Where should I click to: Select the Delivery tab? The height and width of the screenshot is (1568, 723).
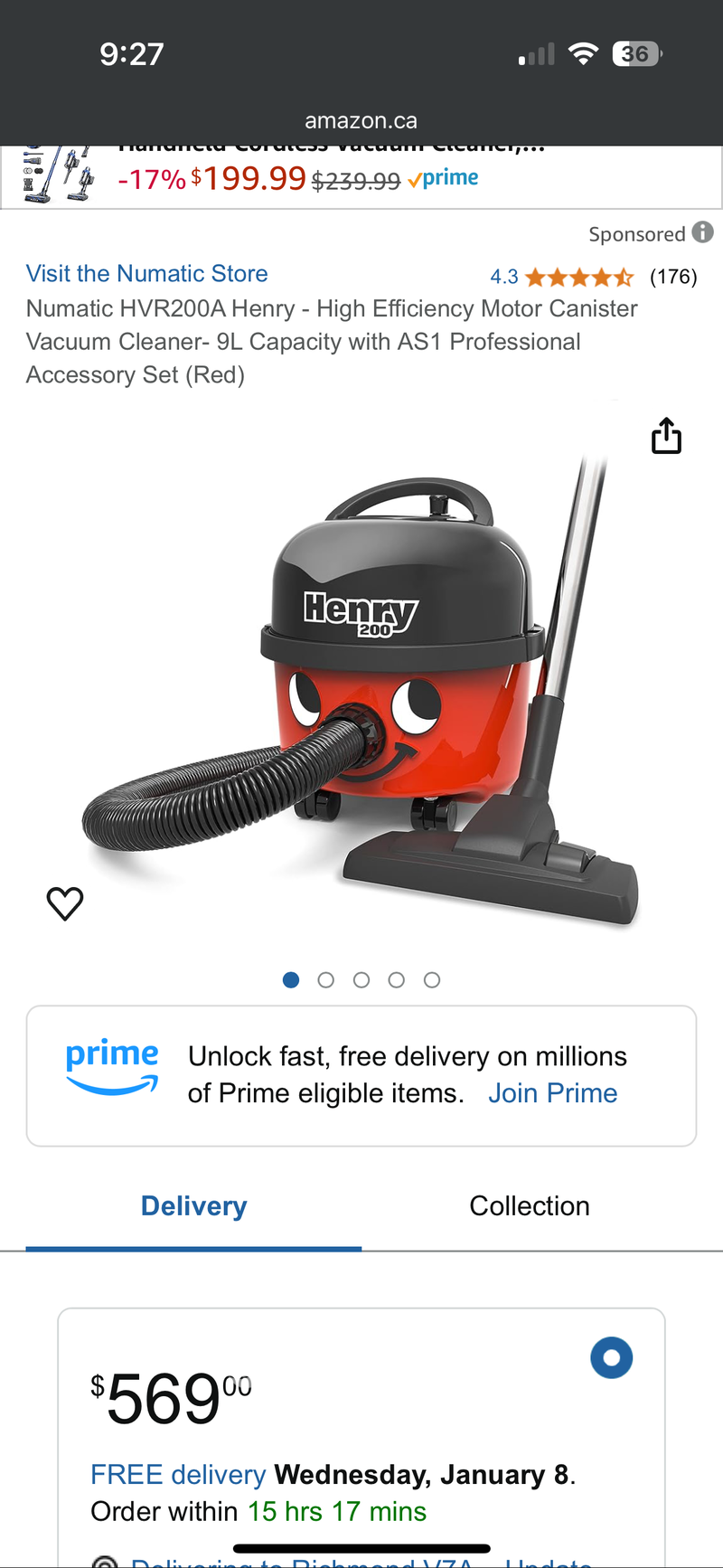point(193,1206)
